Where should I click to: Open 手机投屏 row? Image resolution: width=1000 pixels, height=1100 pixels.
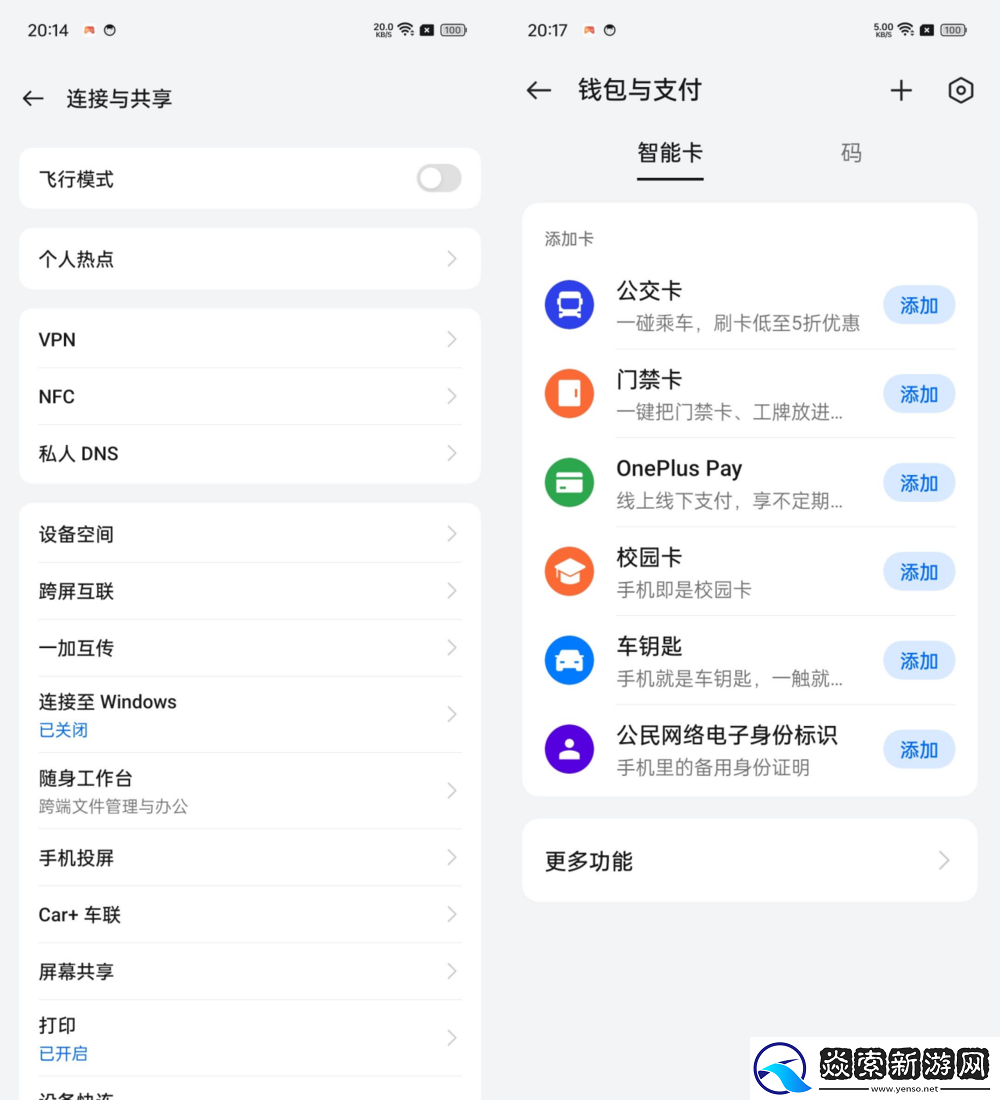pos(250,858)
